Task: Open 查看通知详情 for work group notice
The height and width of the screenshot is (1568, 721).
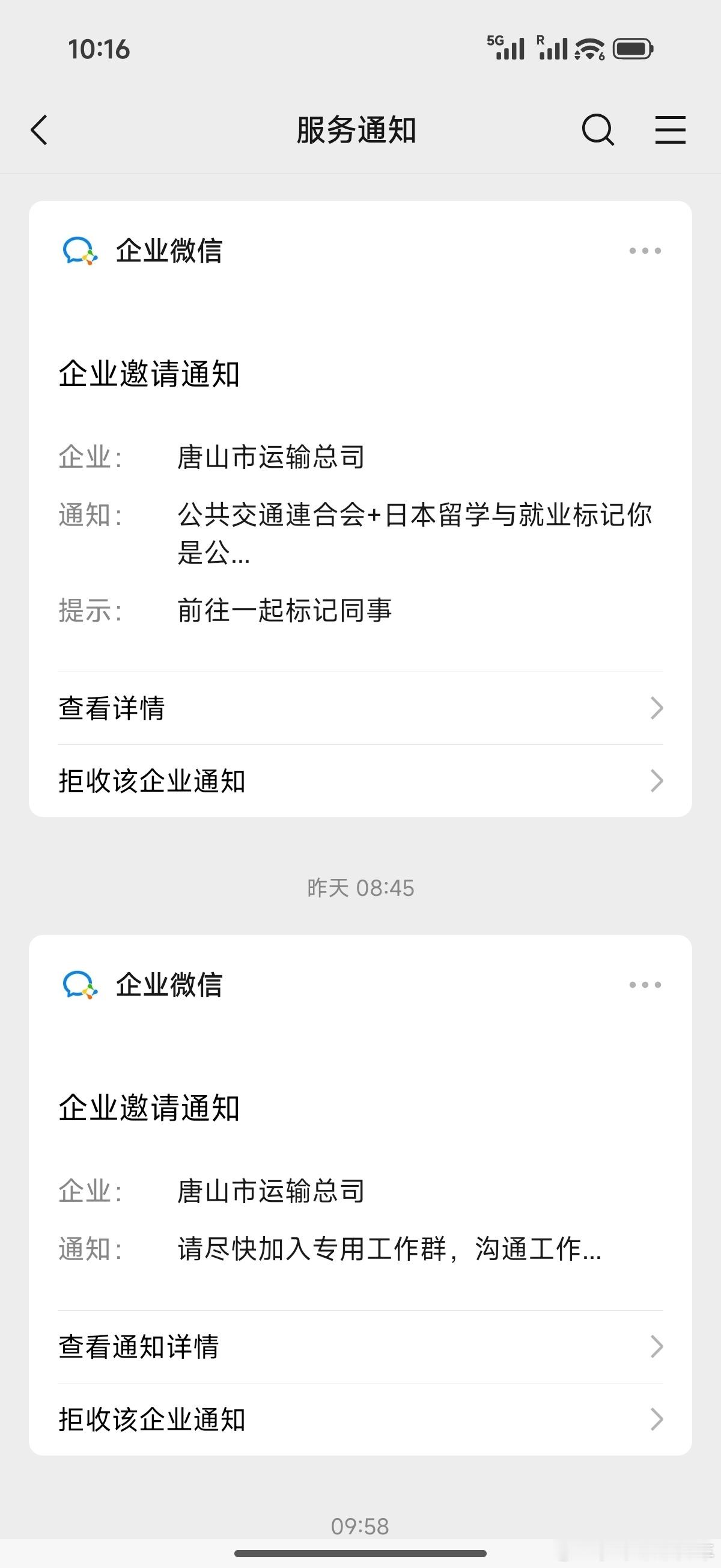Action: [360, 1346]
